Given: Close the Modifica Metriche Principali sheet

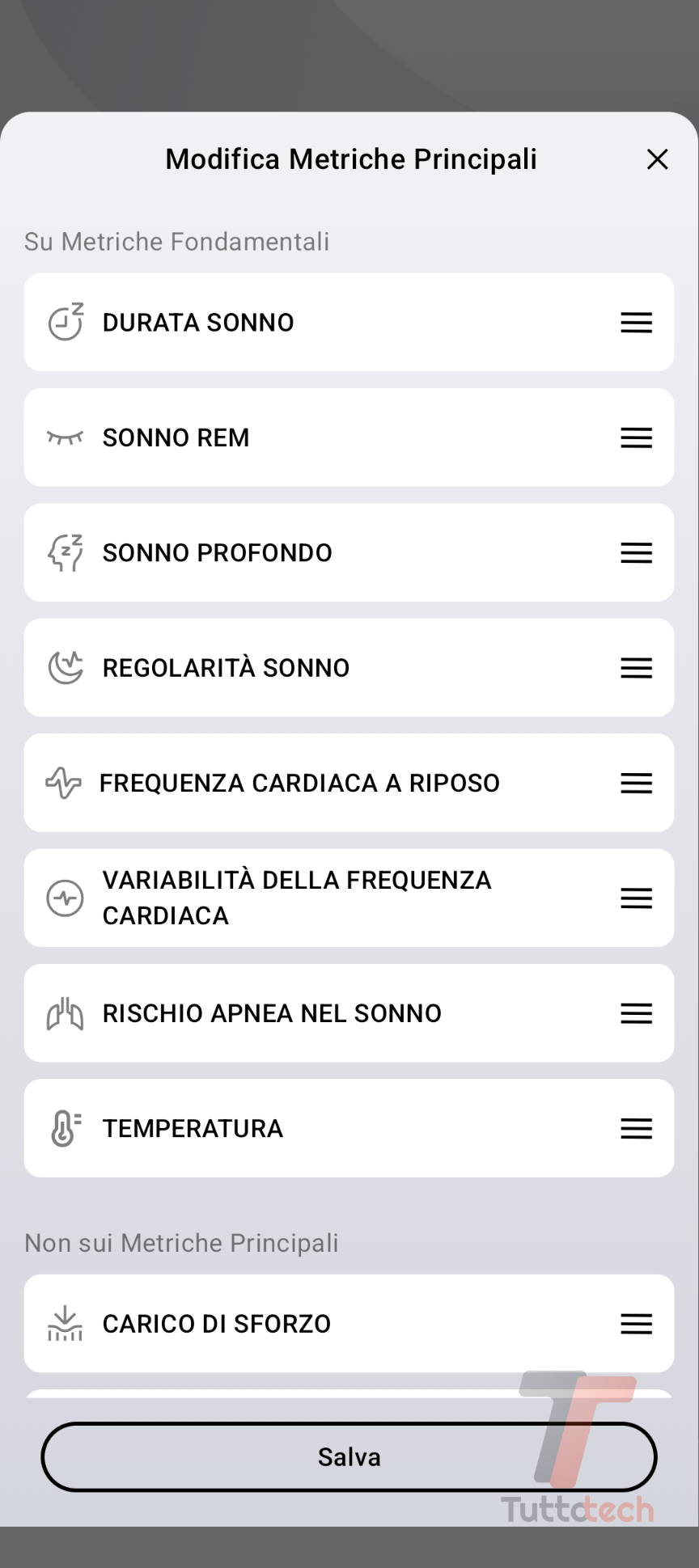Looking at the screenshot, I should pyautogui.click(x=657, y=159).
